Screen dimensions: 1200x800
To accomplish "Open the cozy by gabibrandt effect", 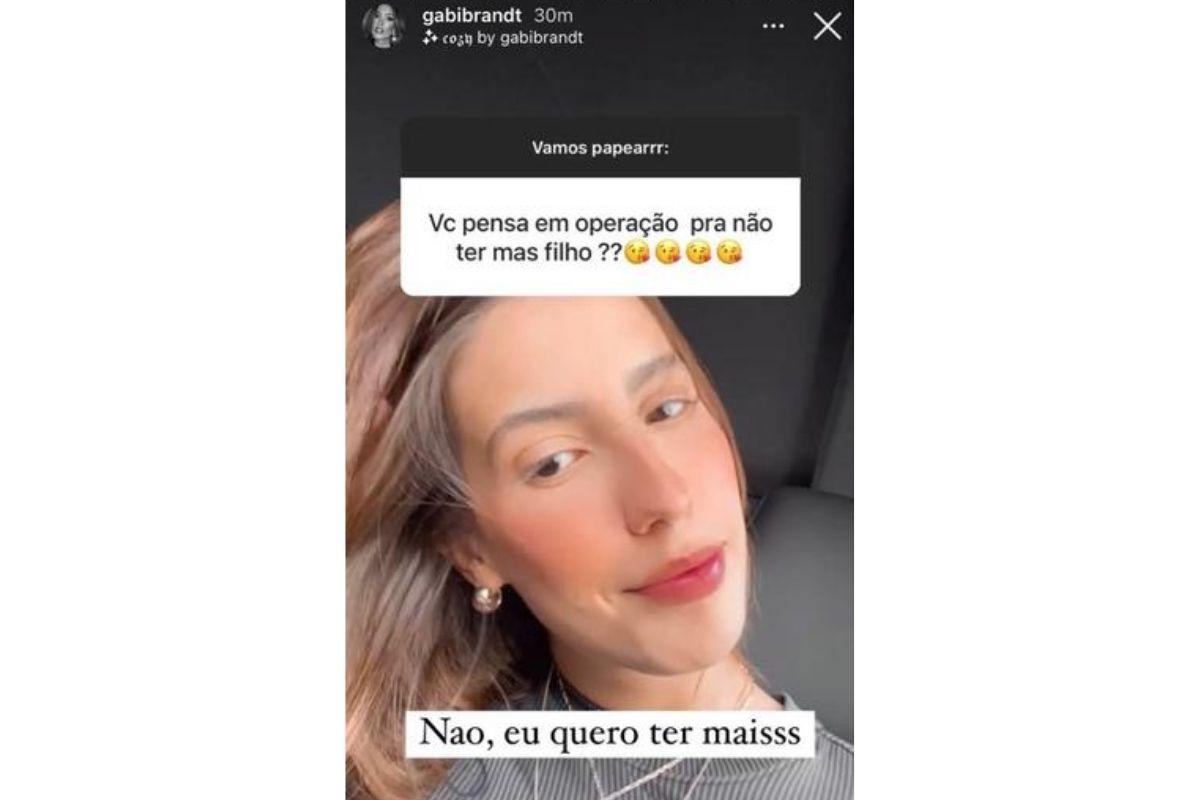I will tap(503, 38).
